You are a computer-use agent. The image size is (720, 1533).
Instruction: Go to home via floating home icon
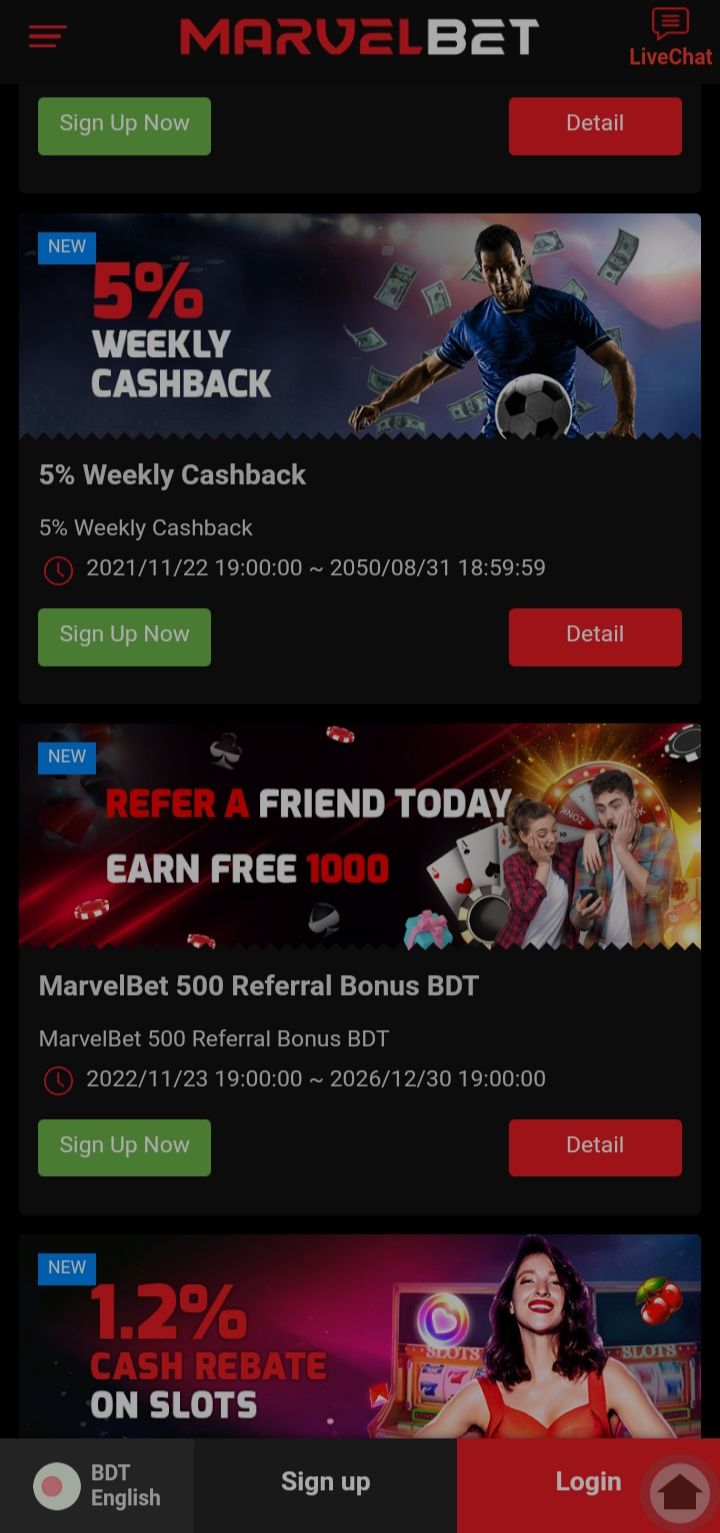pos(680,1492)
